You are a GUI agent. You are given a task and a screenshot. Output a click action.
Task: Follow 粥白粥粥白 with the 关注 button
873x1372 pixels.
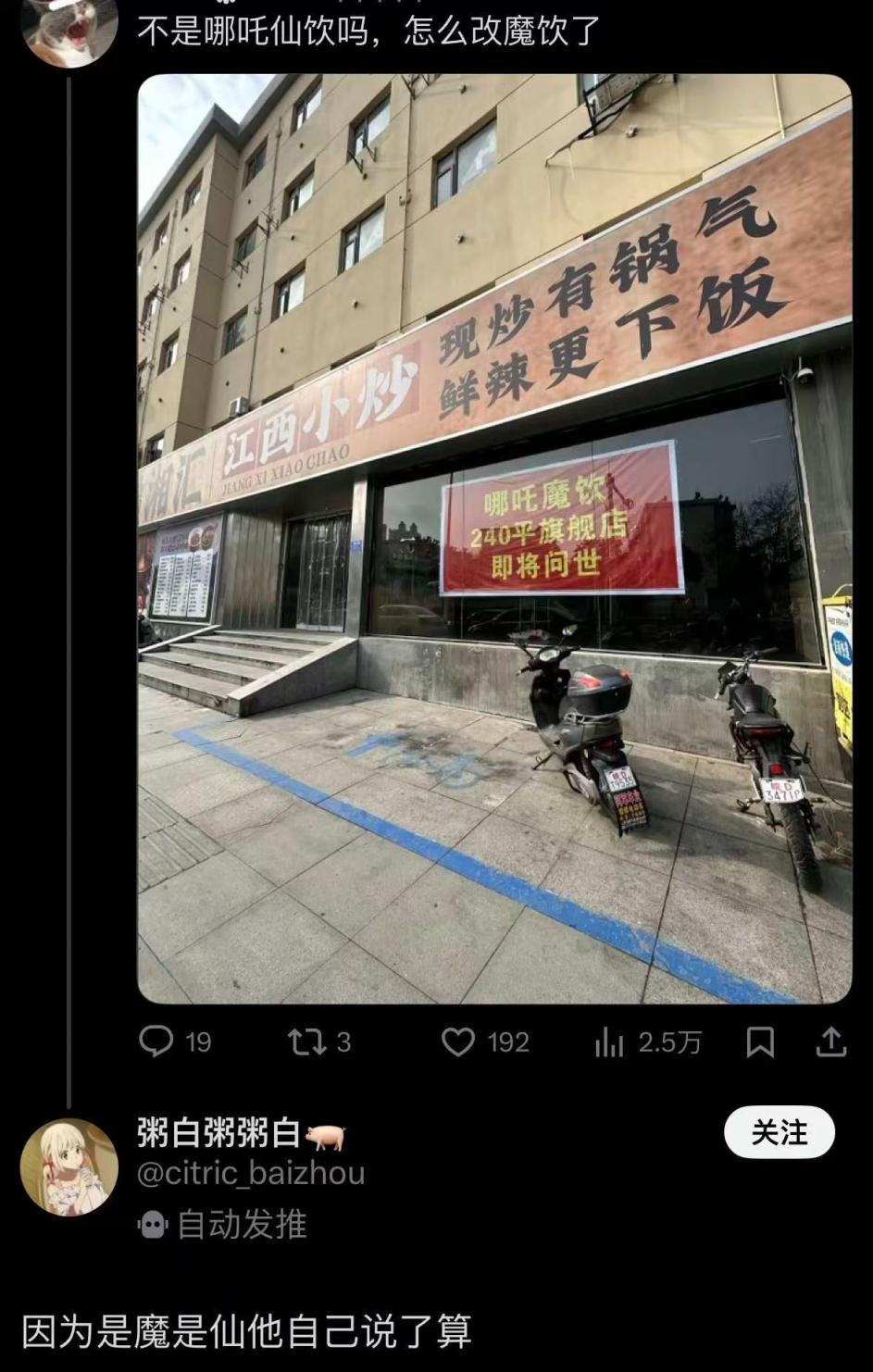coord(779,1132)
